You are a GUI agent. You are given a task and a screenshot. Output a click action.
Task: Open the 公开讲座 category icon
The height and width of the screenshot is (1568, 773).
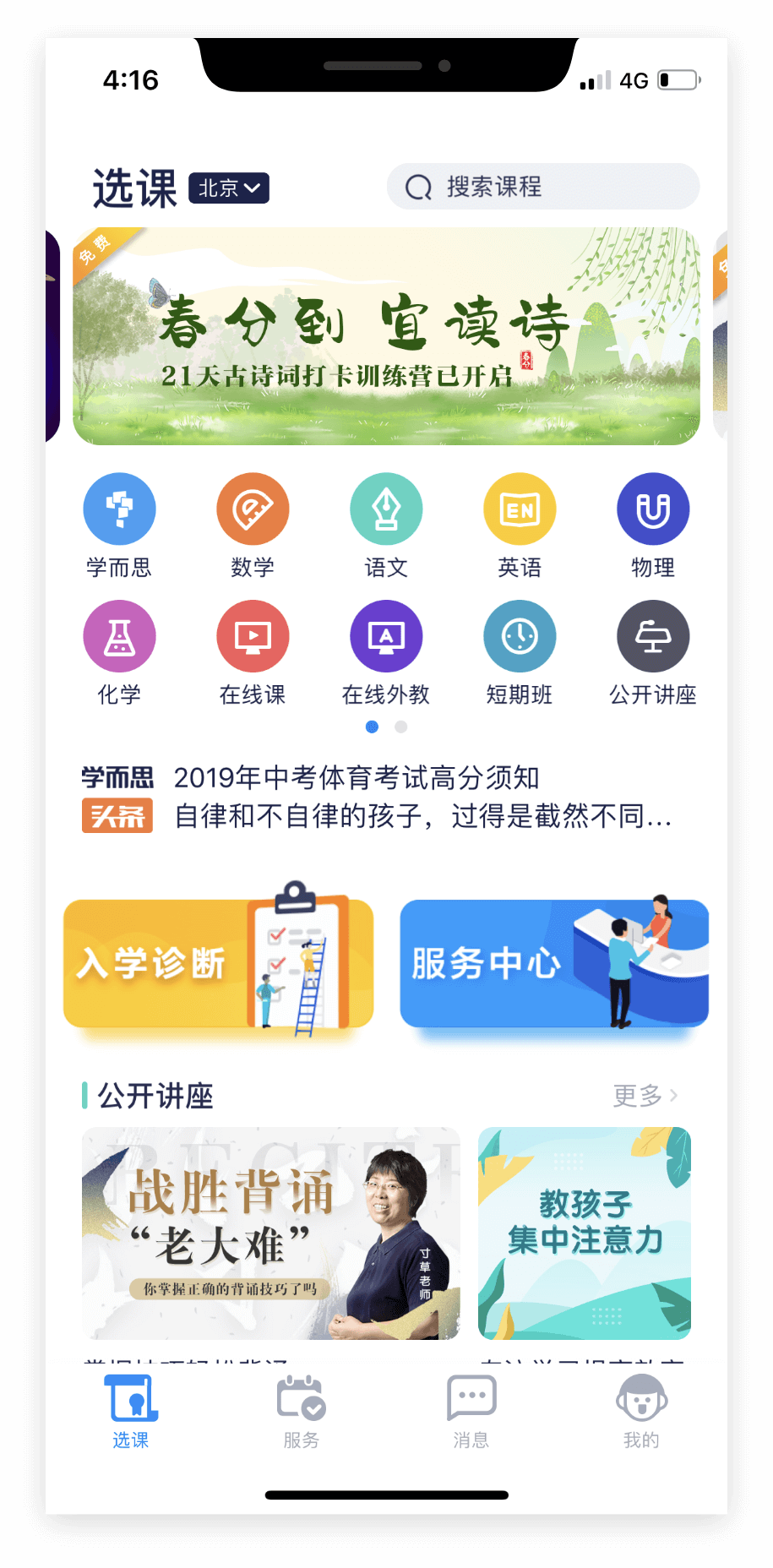(653, 637)
